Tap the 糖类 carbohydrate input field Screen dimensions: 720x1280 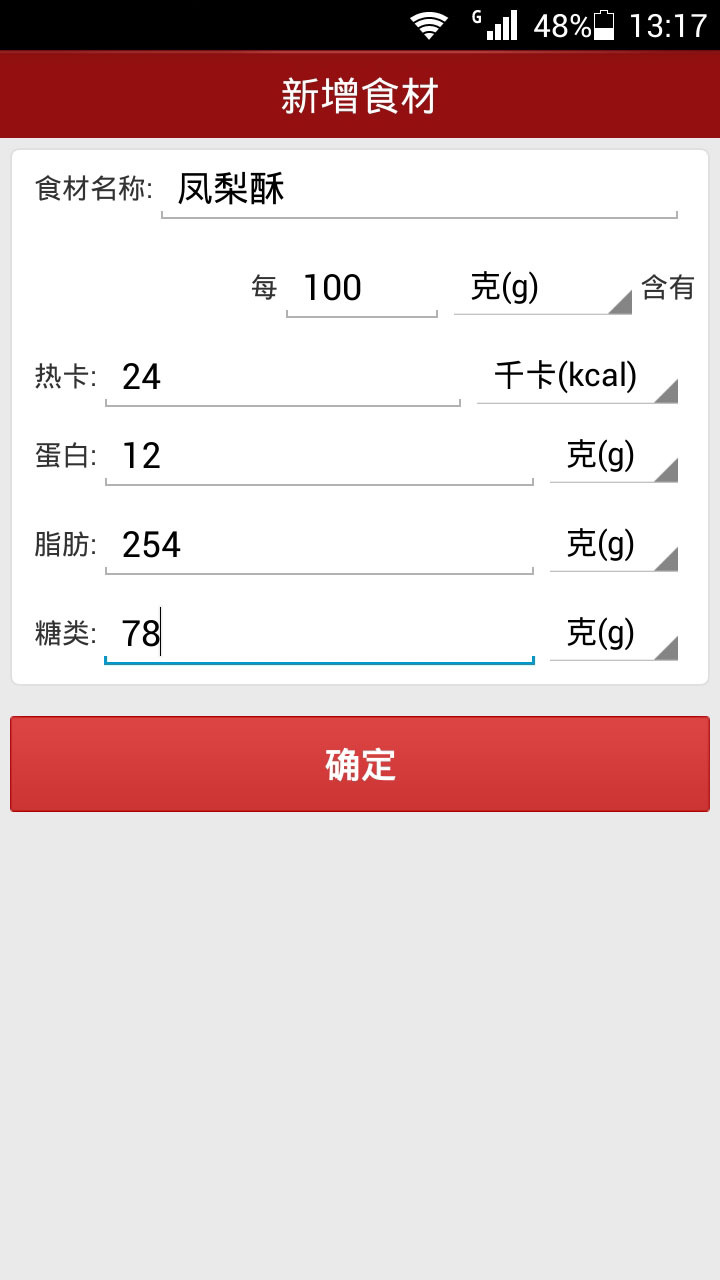click(x=318, y=634)
